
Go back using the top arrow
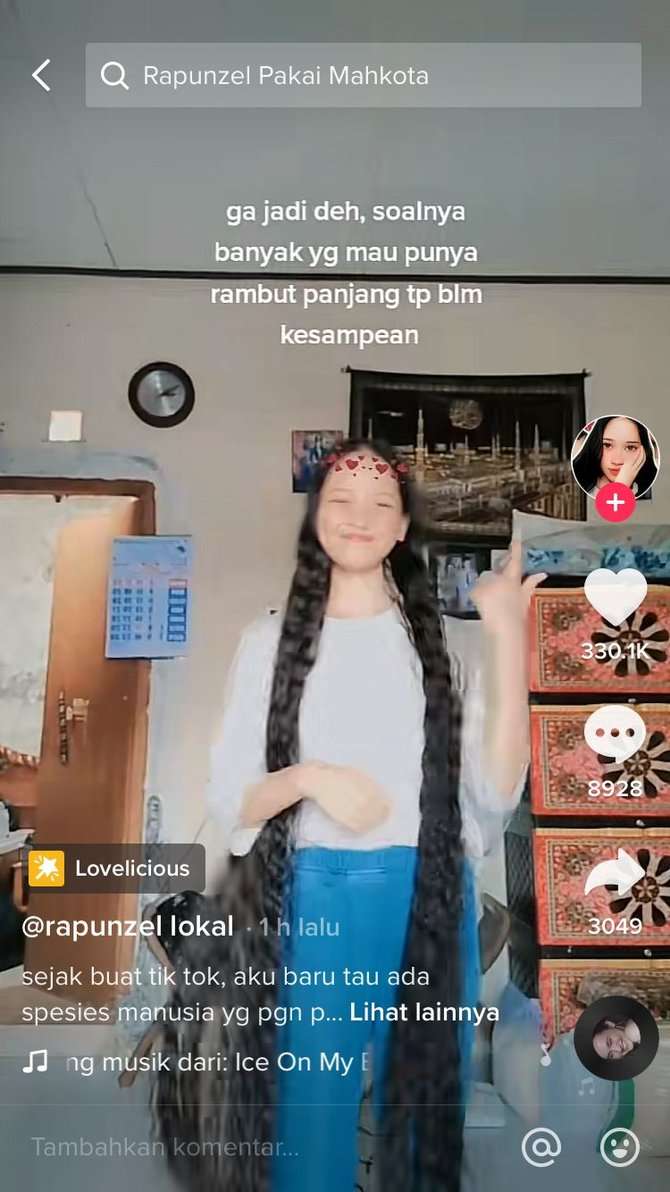(x=41, y=75)
